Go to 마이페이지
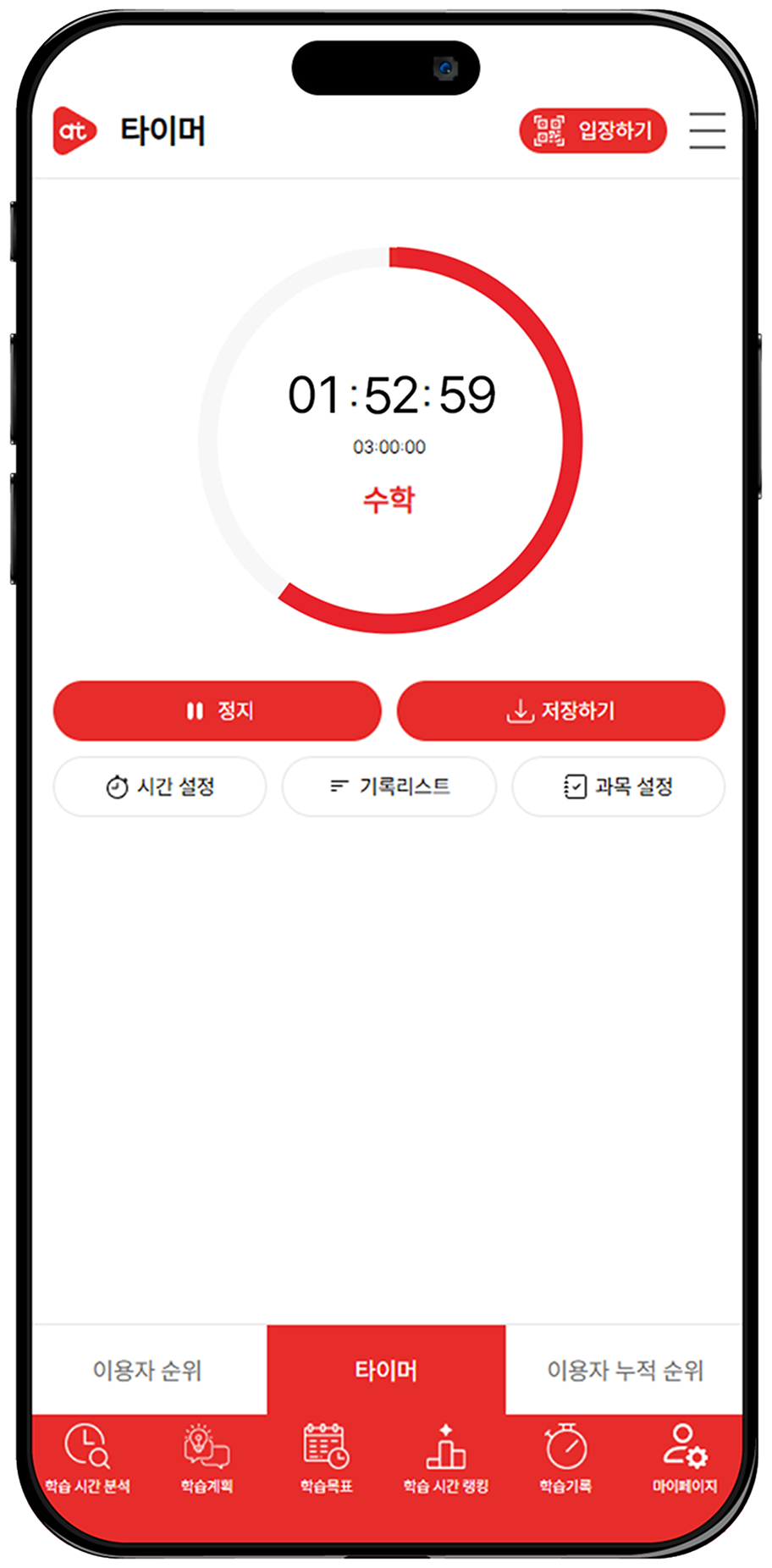The height and width of the screenshot is (1568, 772). [685, 1460]
